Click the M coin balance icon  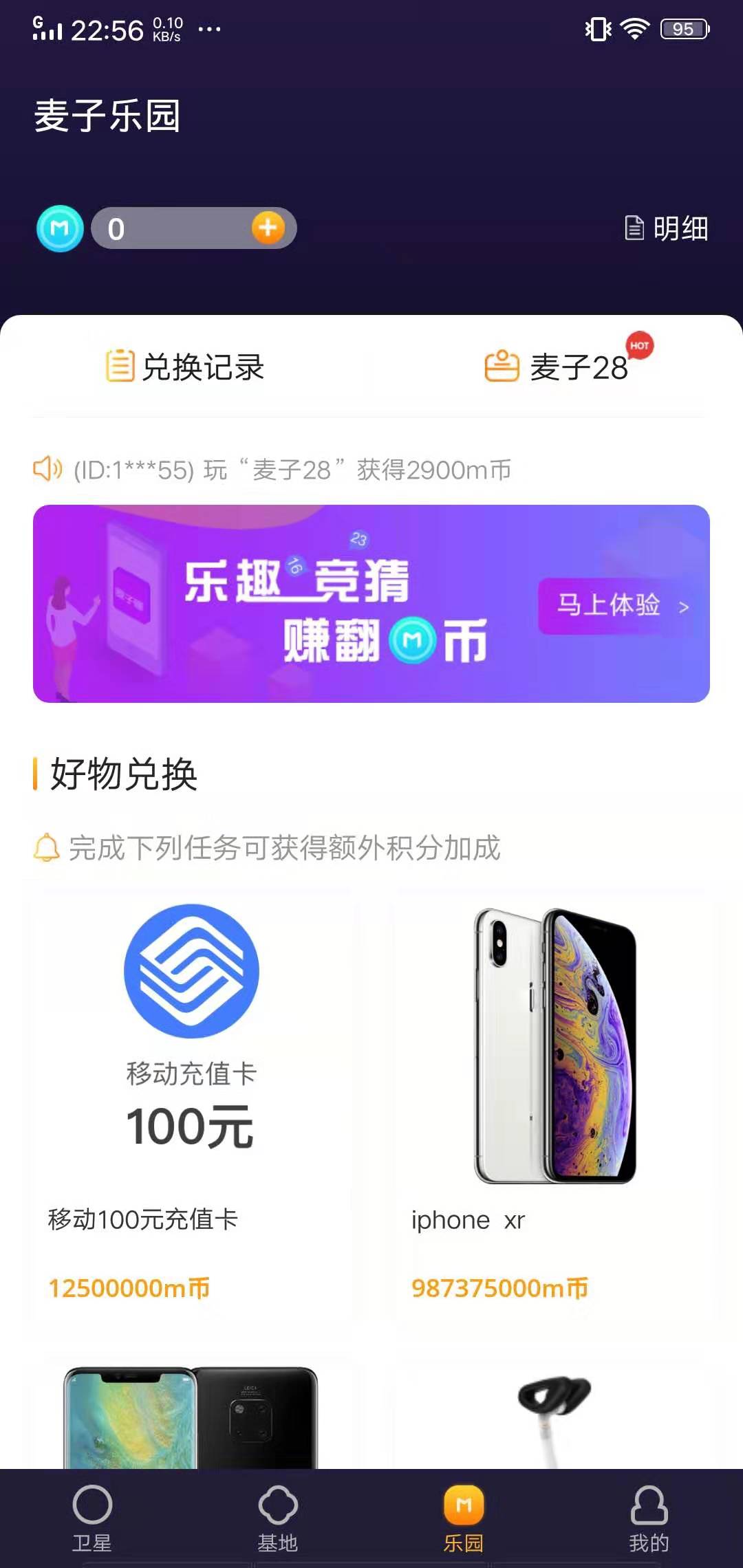point(58,228)
